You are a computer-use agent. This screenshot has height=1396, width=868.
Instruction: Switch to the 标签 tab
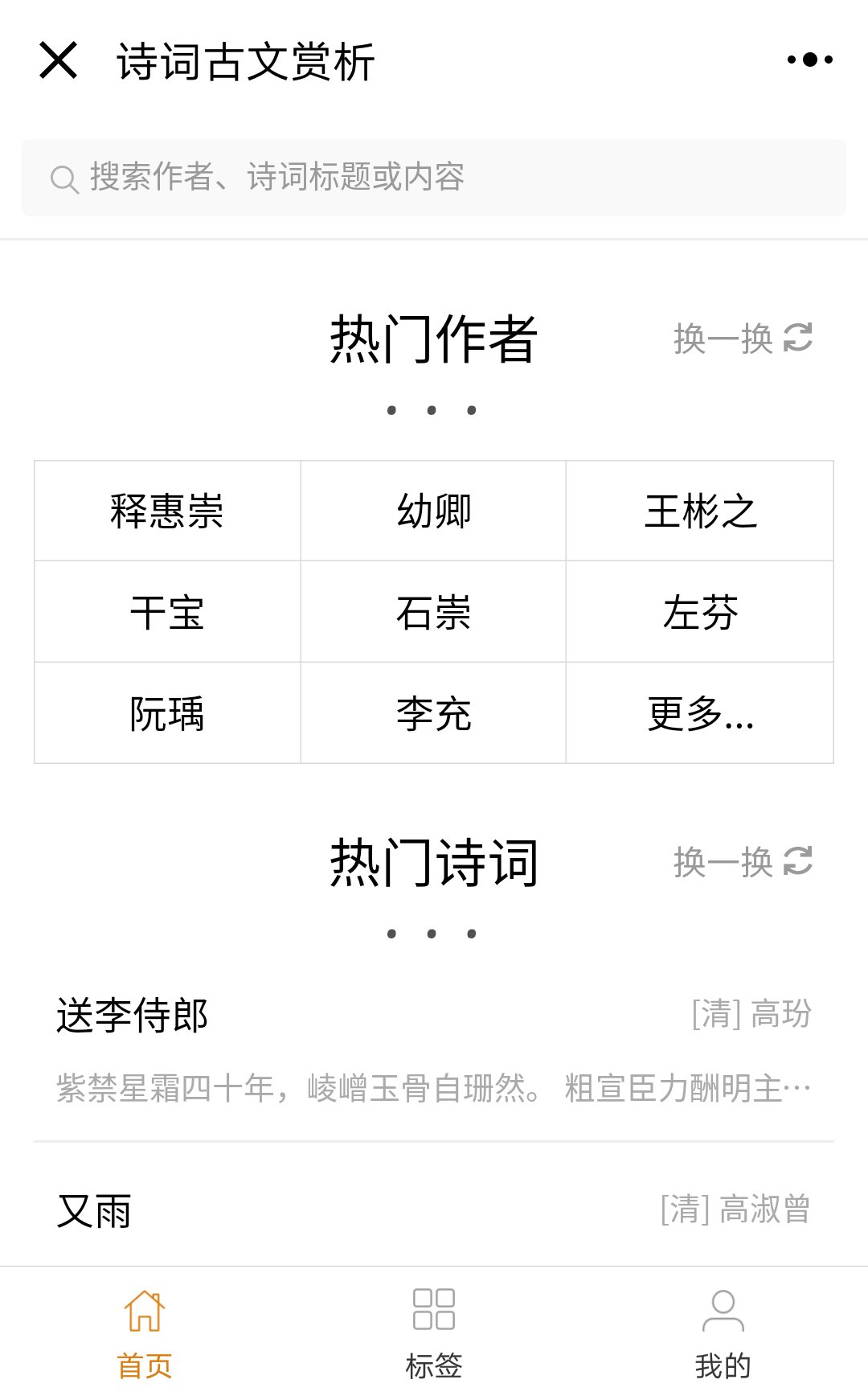click(434, 1332)
